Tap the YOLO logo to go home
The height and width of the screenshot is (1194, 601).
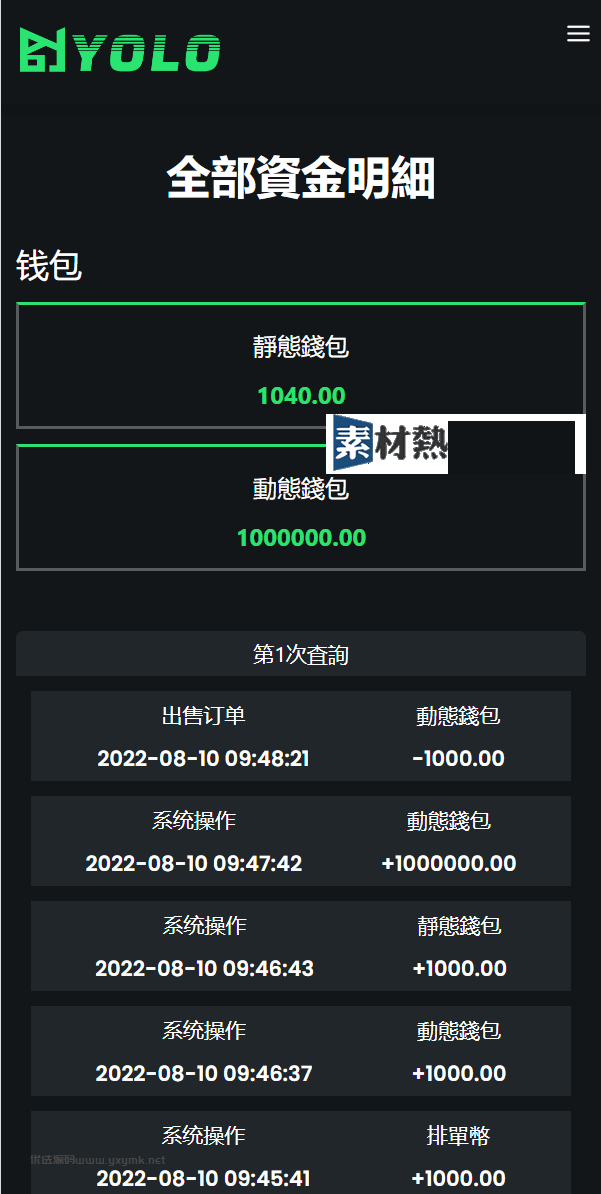click(120, 50)
